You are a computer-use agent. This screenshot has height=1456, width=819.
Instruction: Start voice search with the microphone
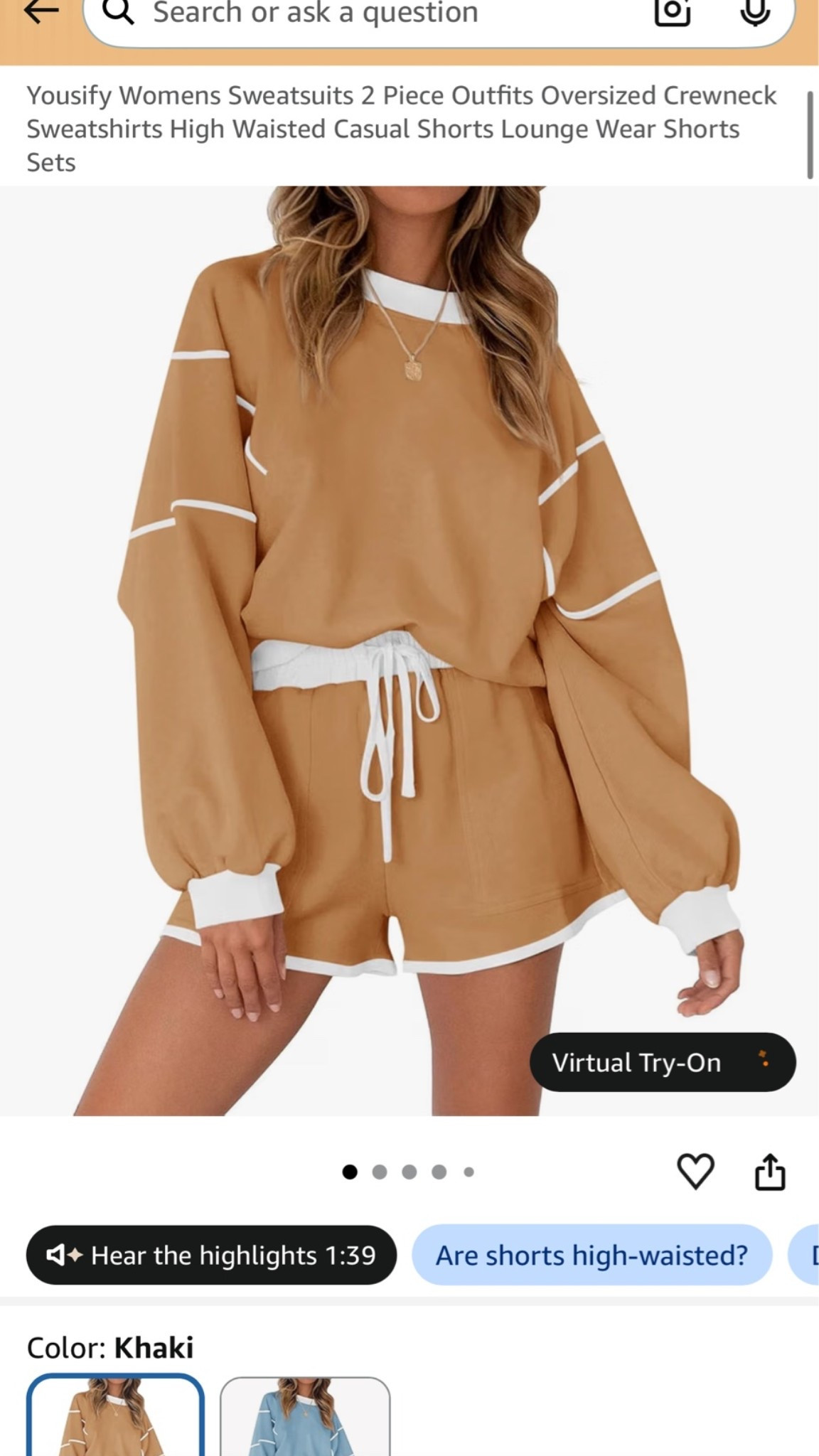tap(754, 12)
